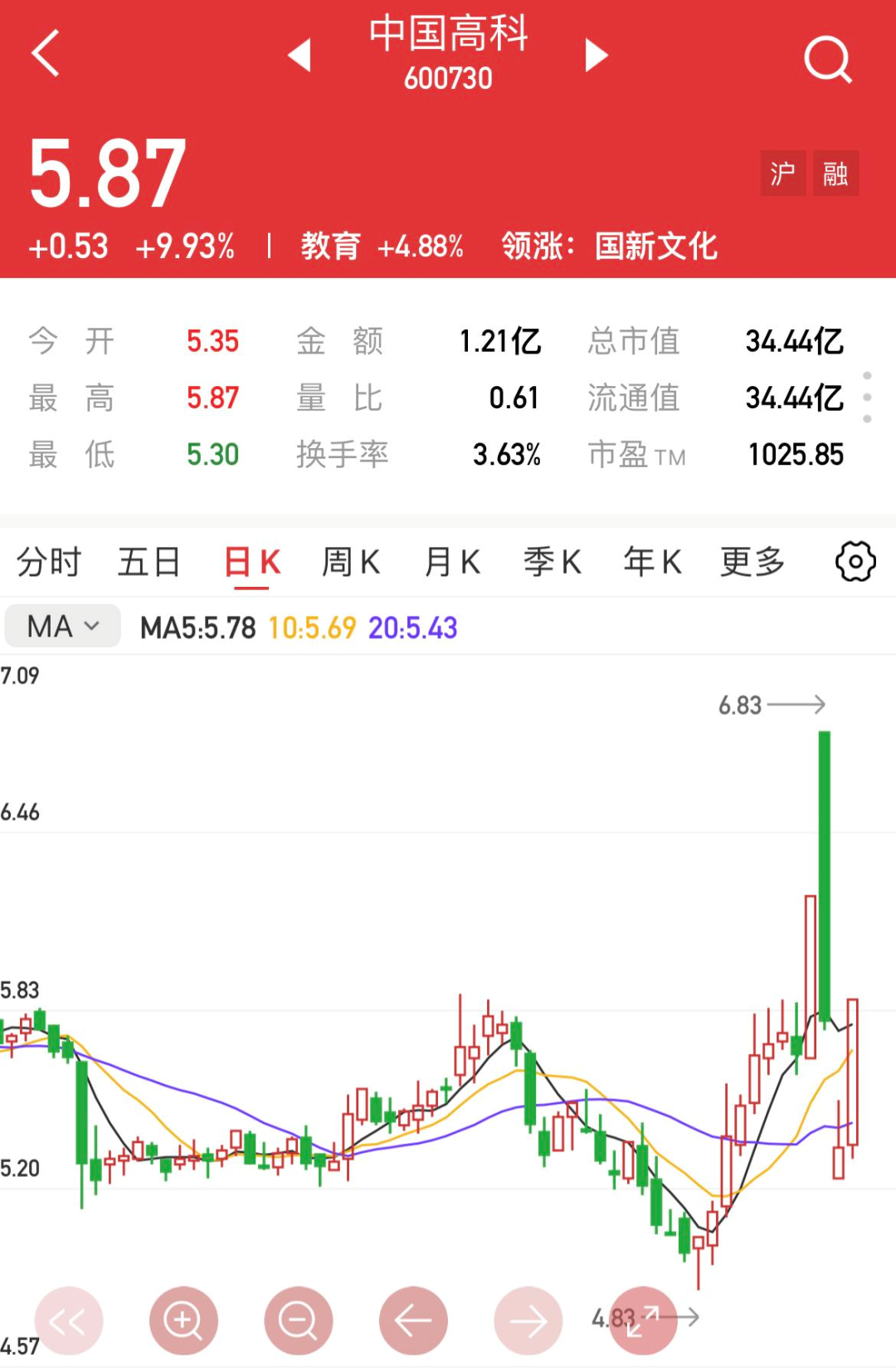The image size is (896, 1372).
Task: Move the chart left one step
Action: coord(413,1320)
